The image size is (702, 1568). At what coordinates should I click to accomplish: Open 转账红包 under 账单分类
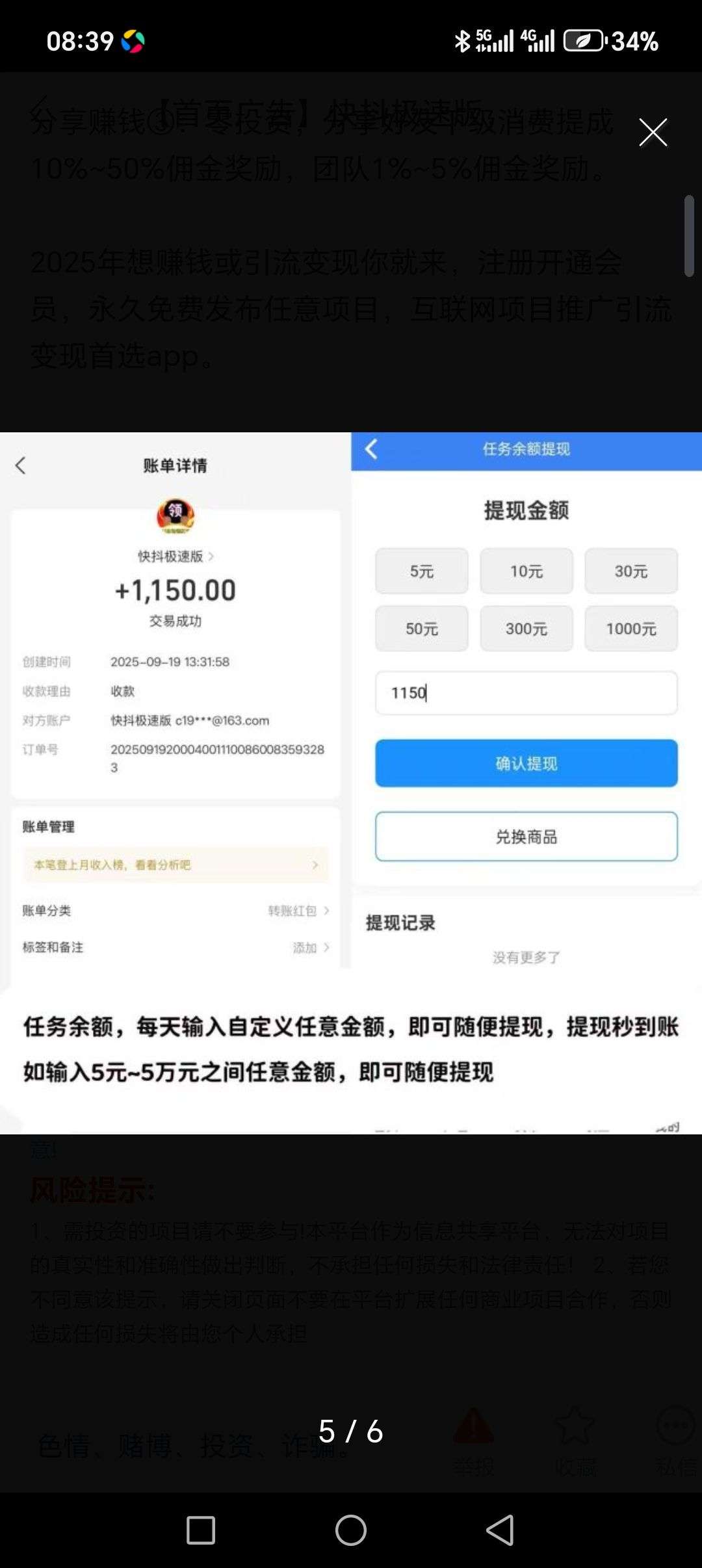pyautogui.click(x=294, y=910)
